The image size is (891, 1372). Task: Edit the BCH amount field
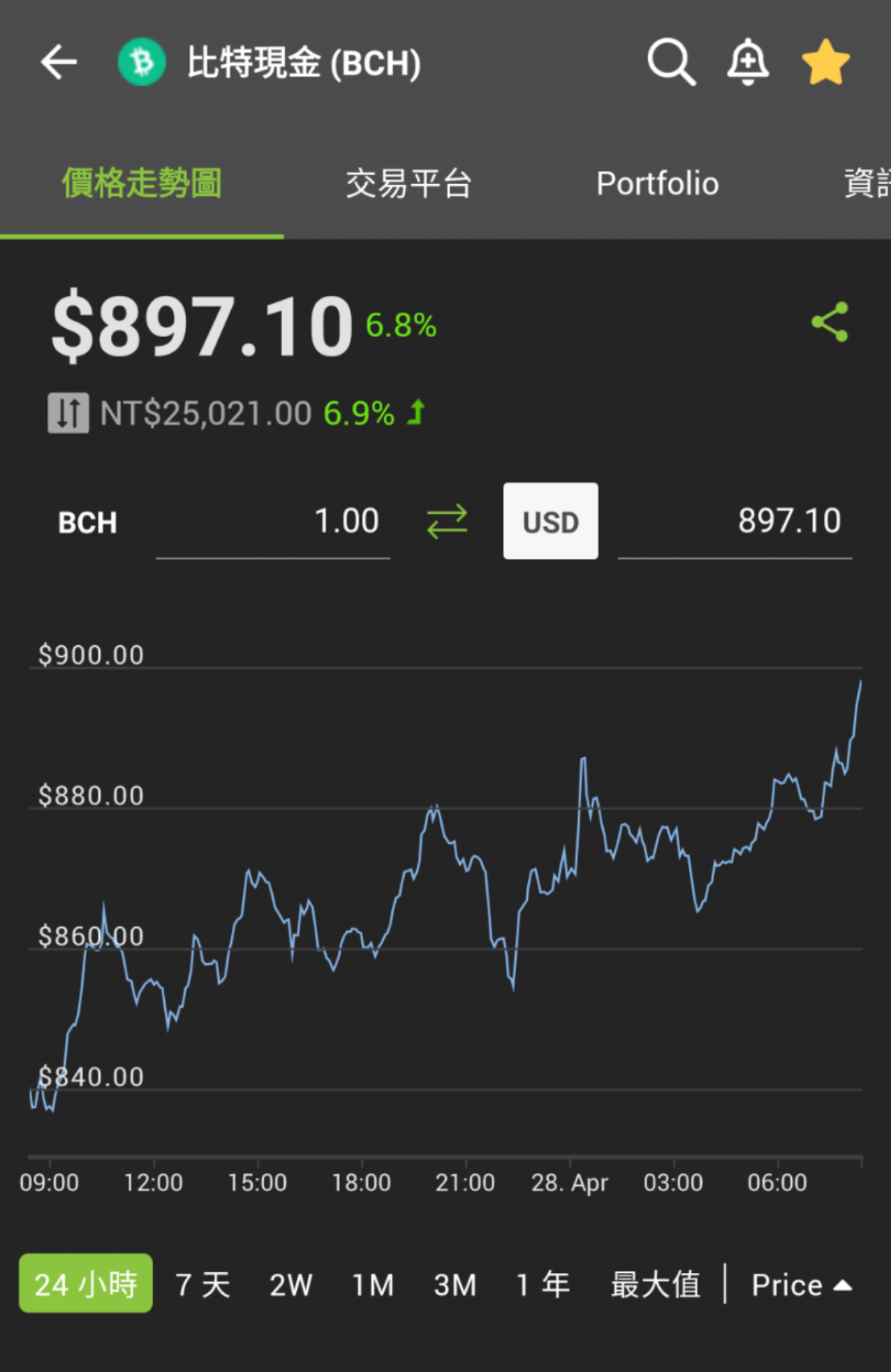click(x=273, y=522)
